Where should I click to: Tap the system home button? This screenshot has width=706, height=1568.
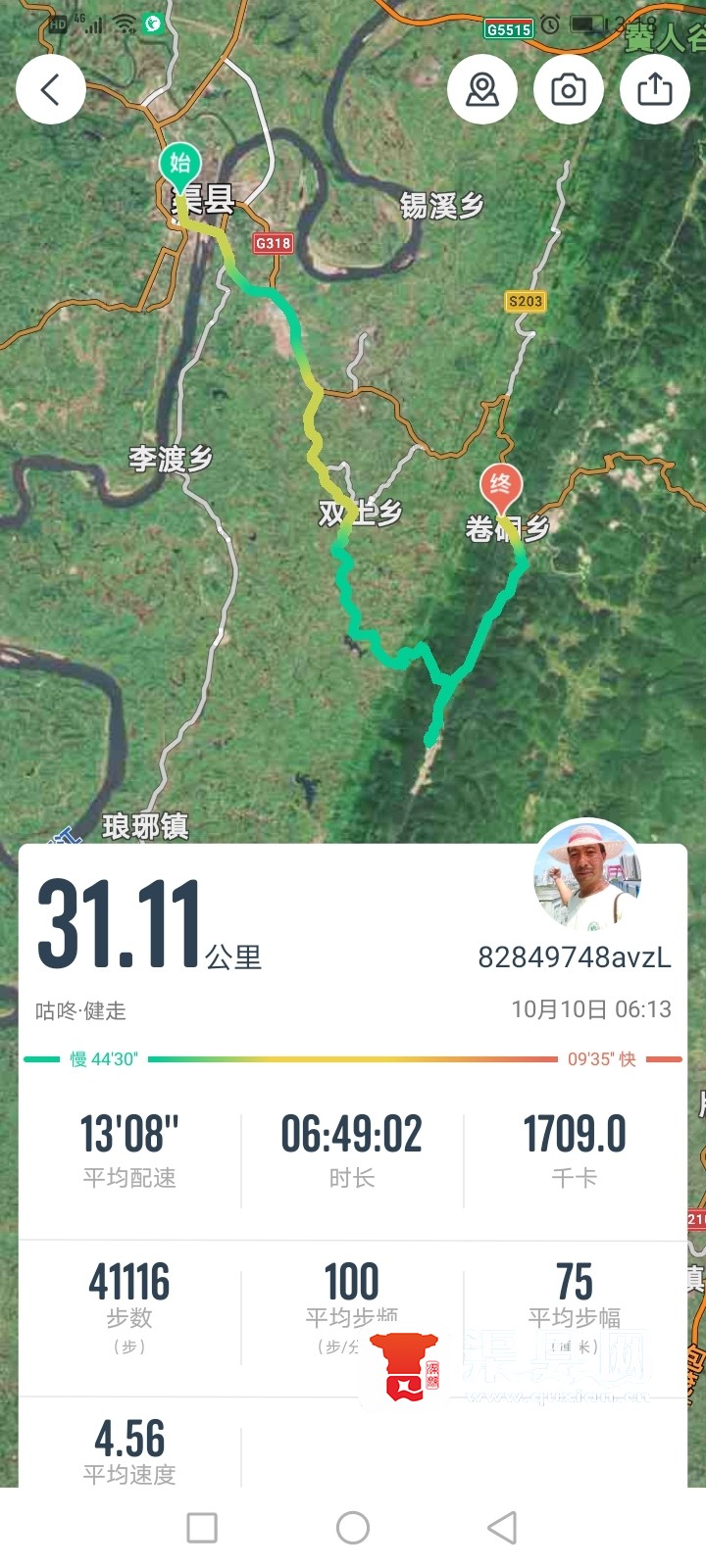(353, 1527)
